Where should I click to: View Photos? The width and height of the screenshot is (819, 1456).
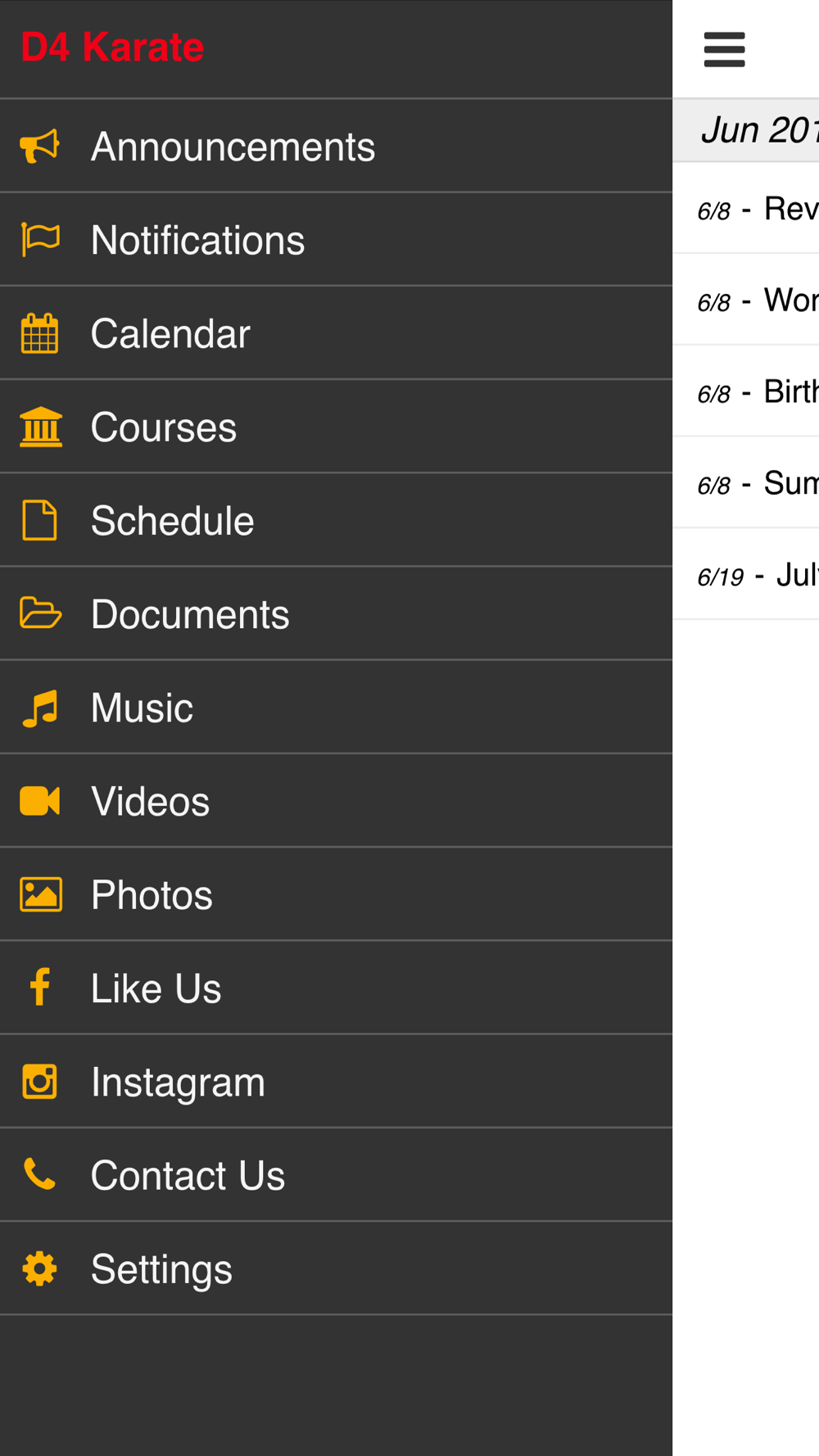[x=336, y=893]
